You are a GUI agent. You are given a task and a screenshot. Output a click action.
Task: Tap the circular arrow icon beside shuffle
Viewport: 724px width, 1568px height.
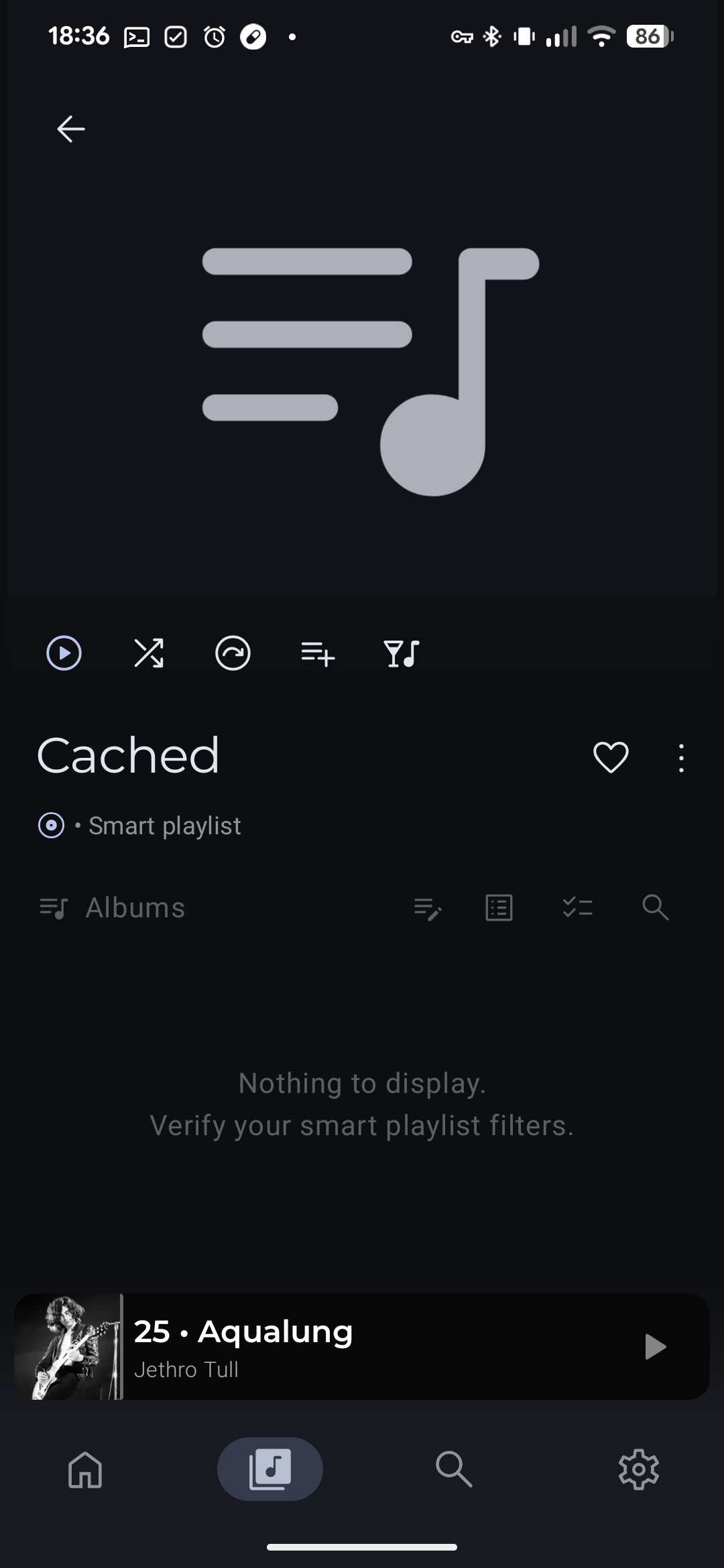point(233,653)
